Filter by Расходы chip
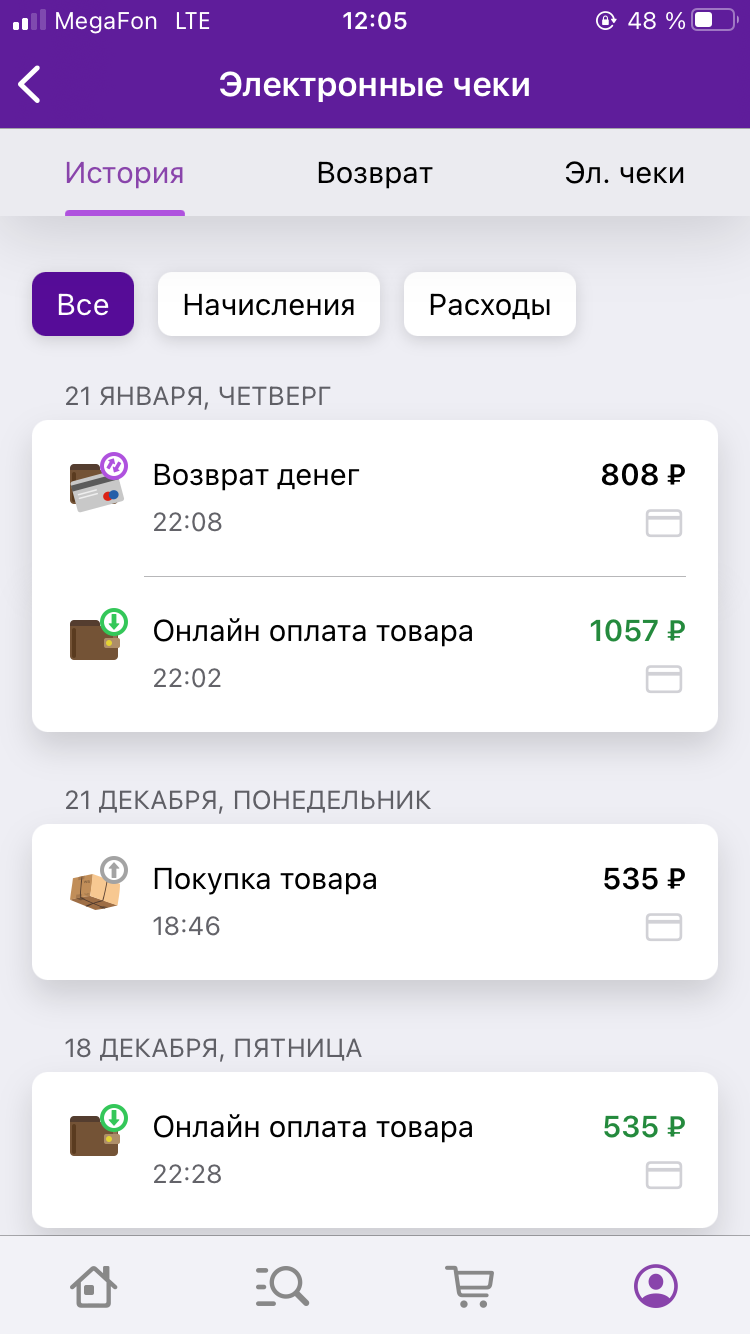Viewport: 750px width, 1334px height. click(x=490, y=304)
